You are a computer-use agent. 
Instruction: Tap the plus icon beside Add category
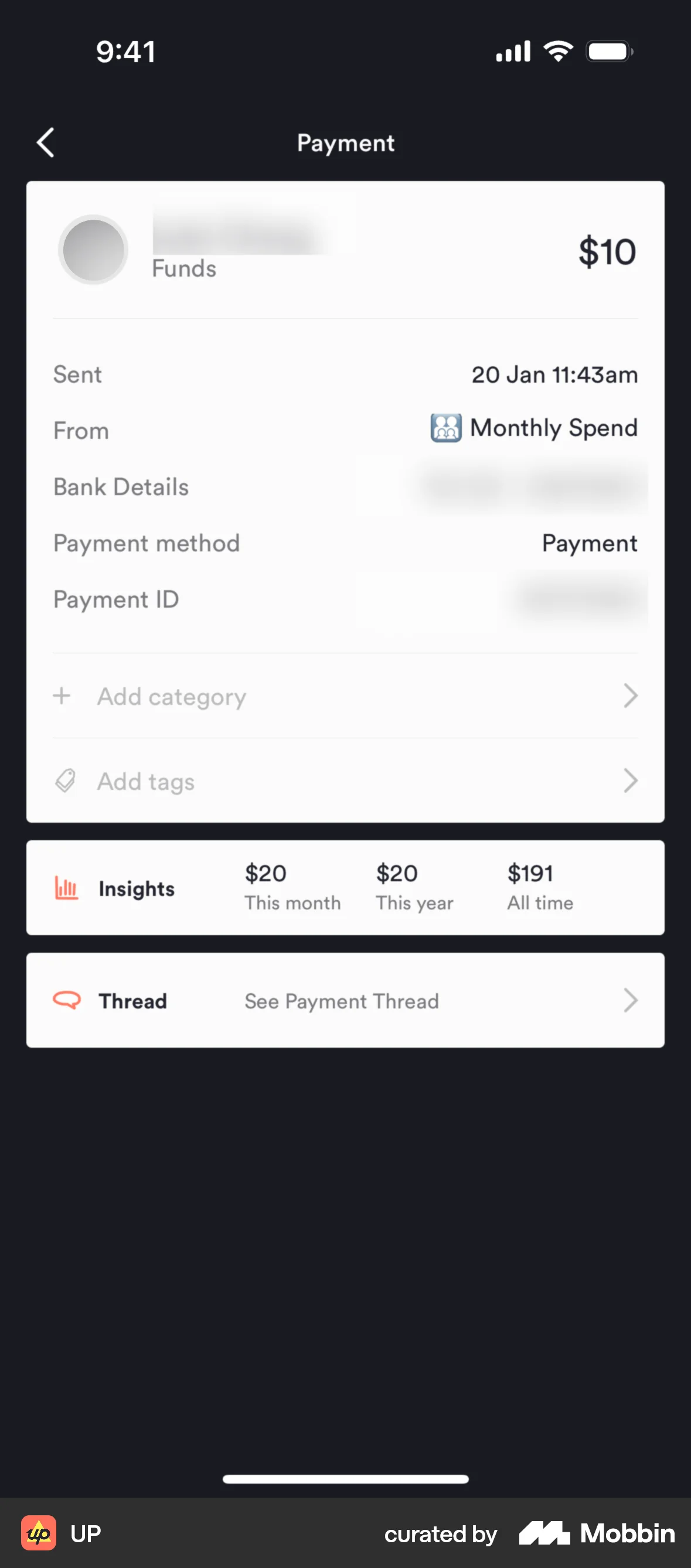click(62, 696)
